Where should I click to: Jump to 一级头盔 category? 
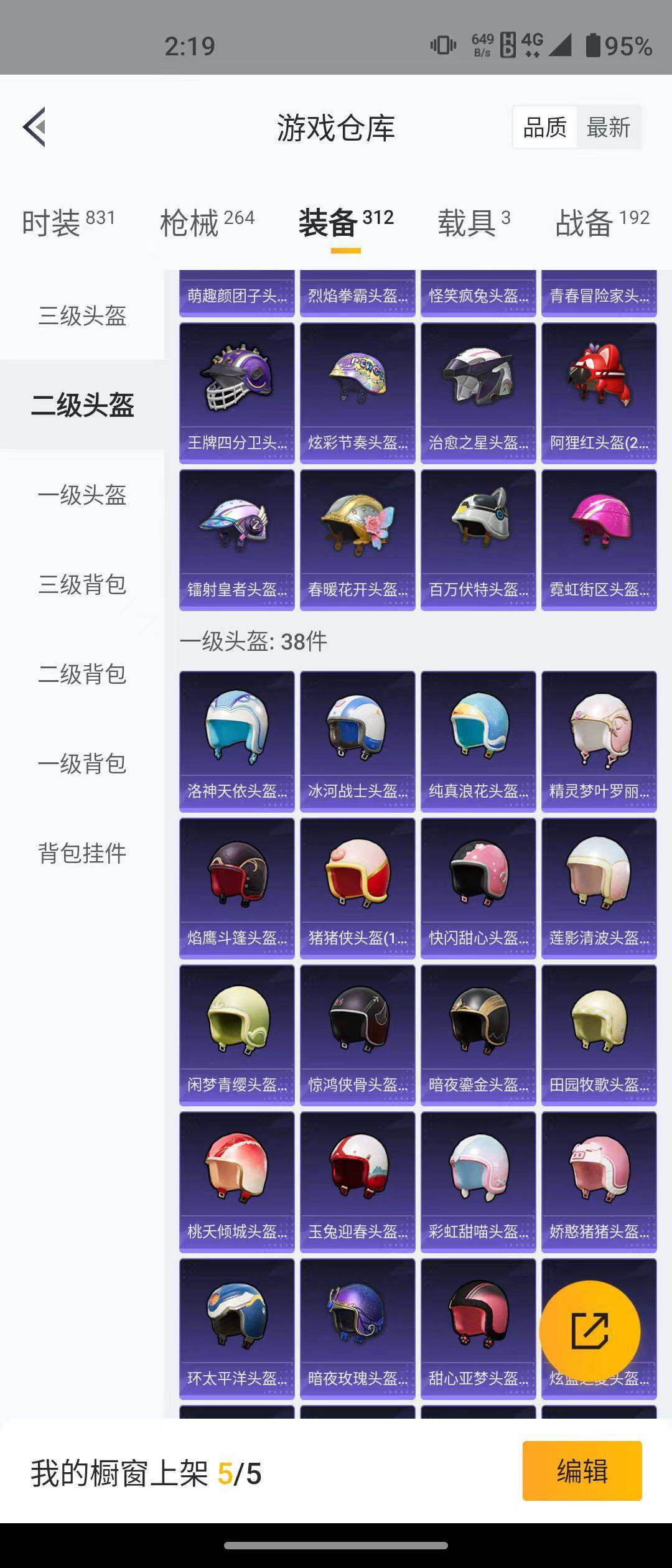pos(82,495)
